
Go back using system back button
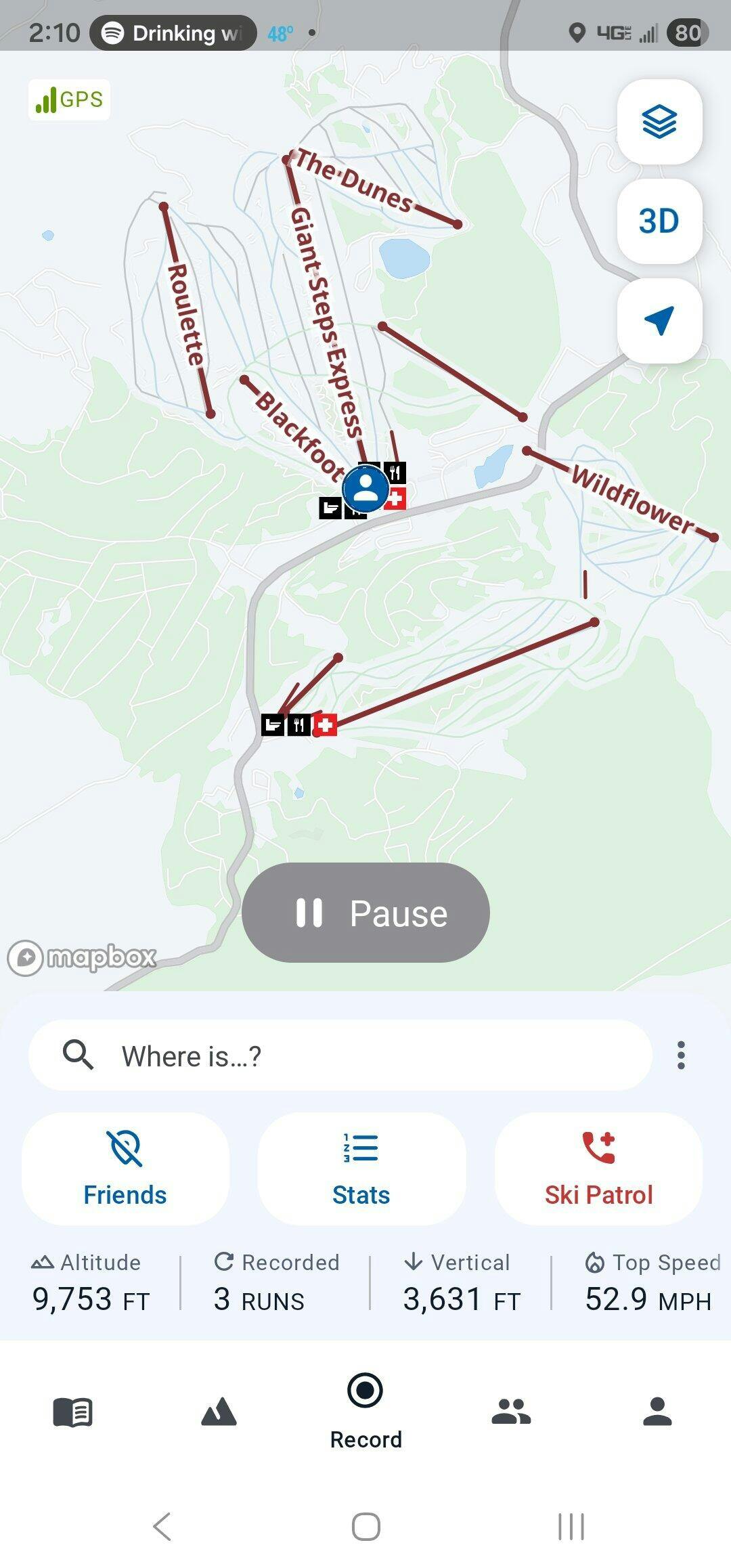(x=162, y=1527)
